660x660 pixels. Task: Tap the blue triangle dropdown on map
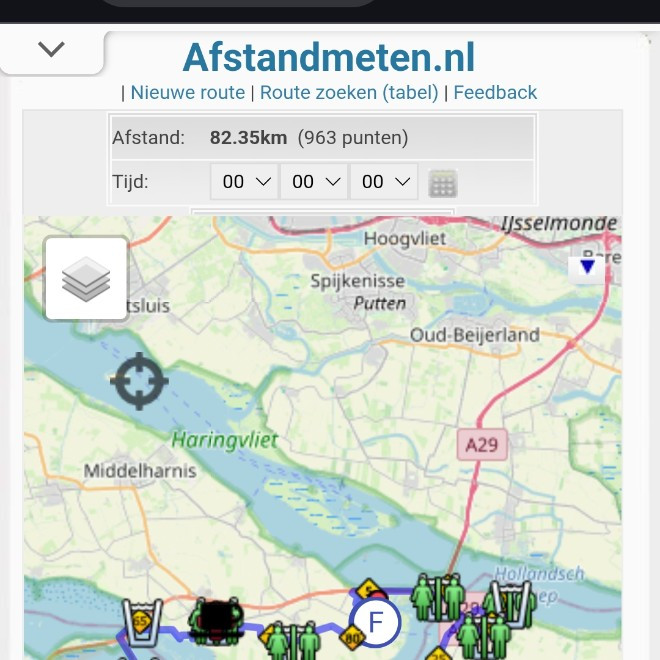tap(587, 266)
